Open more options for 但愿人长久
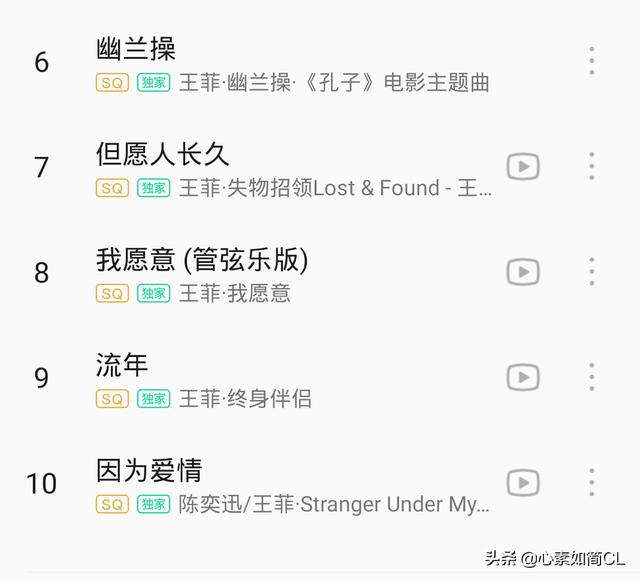This screenshot has width=640, height=581. click(x=592, y=166)
